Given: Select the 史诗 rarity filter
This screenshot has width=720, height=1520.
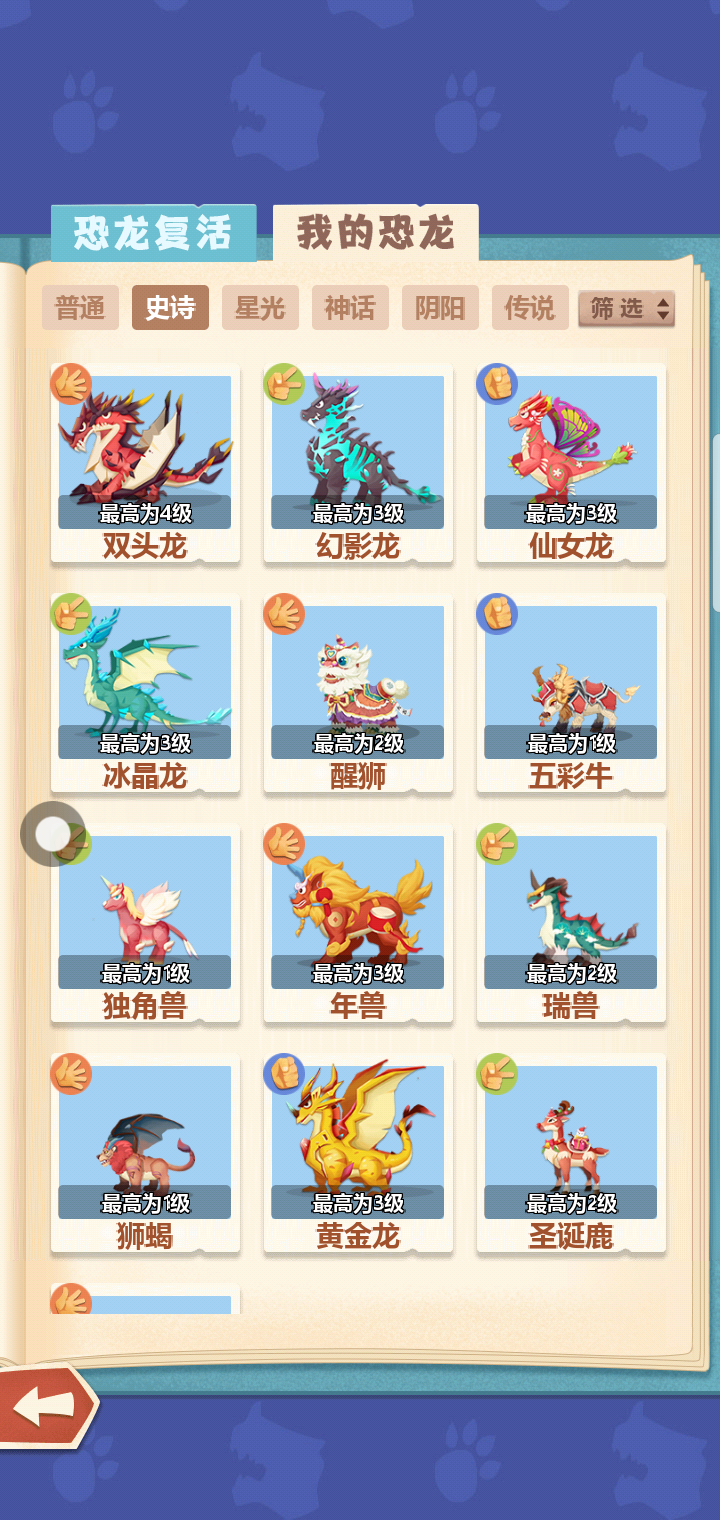Looking at the screenshot, I should click(170, 308).
